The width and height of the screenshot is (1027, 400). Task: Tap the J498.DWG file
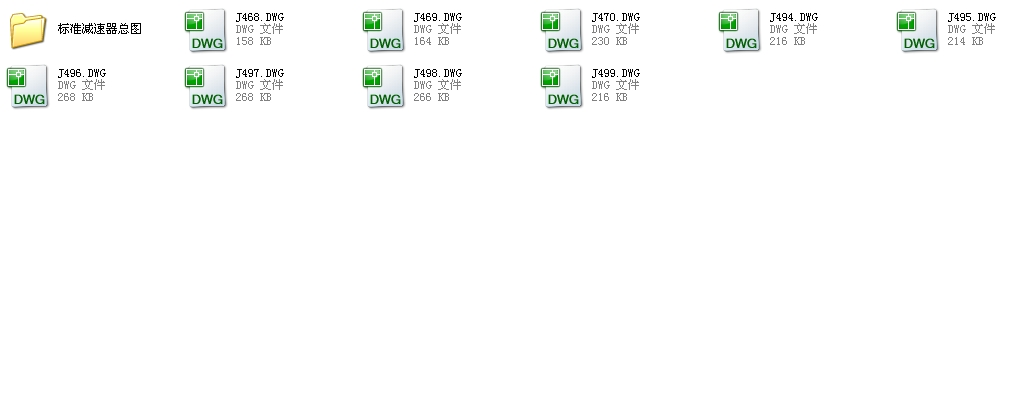(383, 87)
